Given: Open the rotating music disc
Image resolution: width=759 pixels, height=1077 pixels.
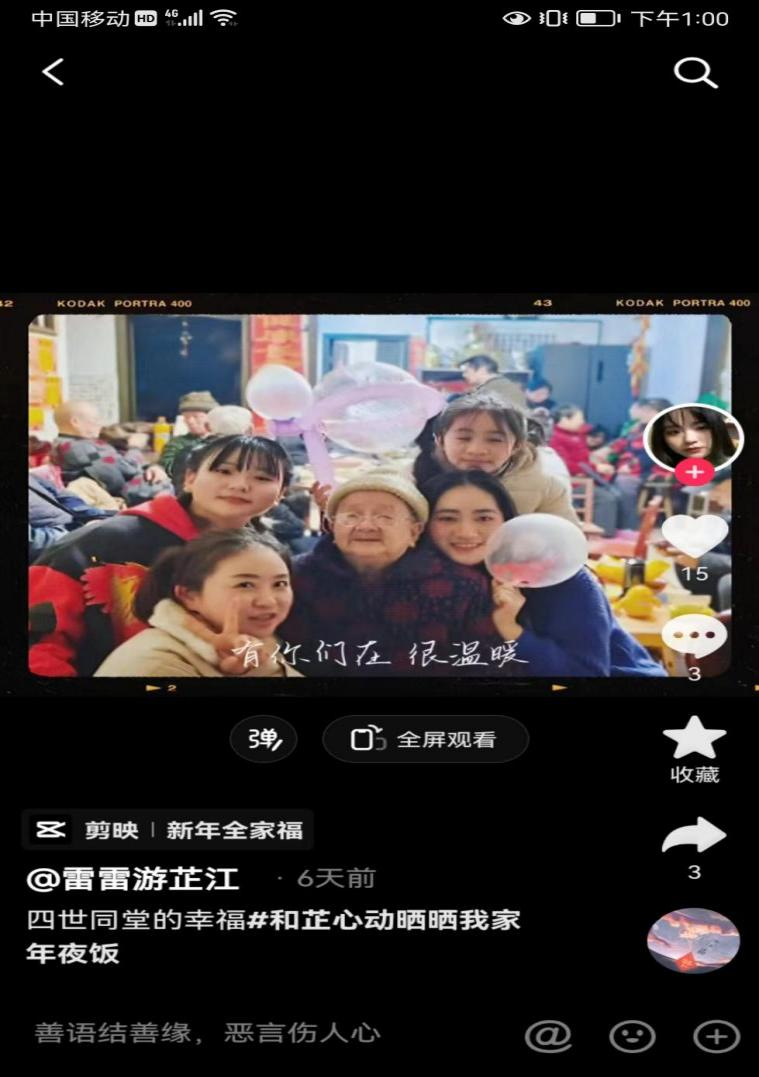Looking at the screenshot, I should coord(693,941).
